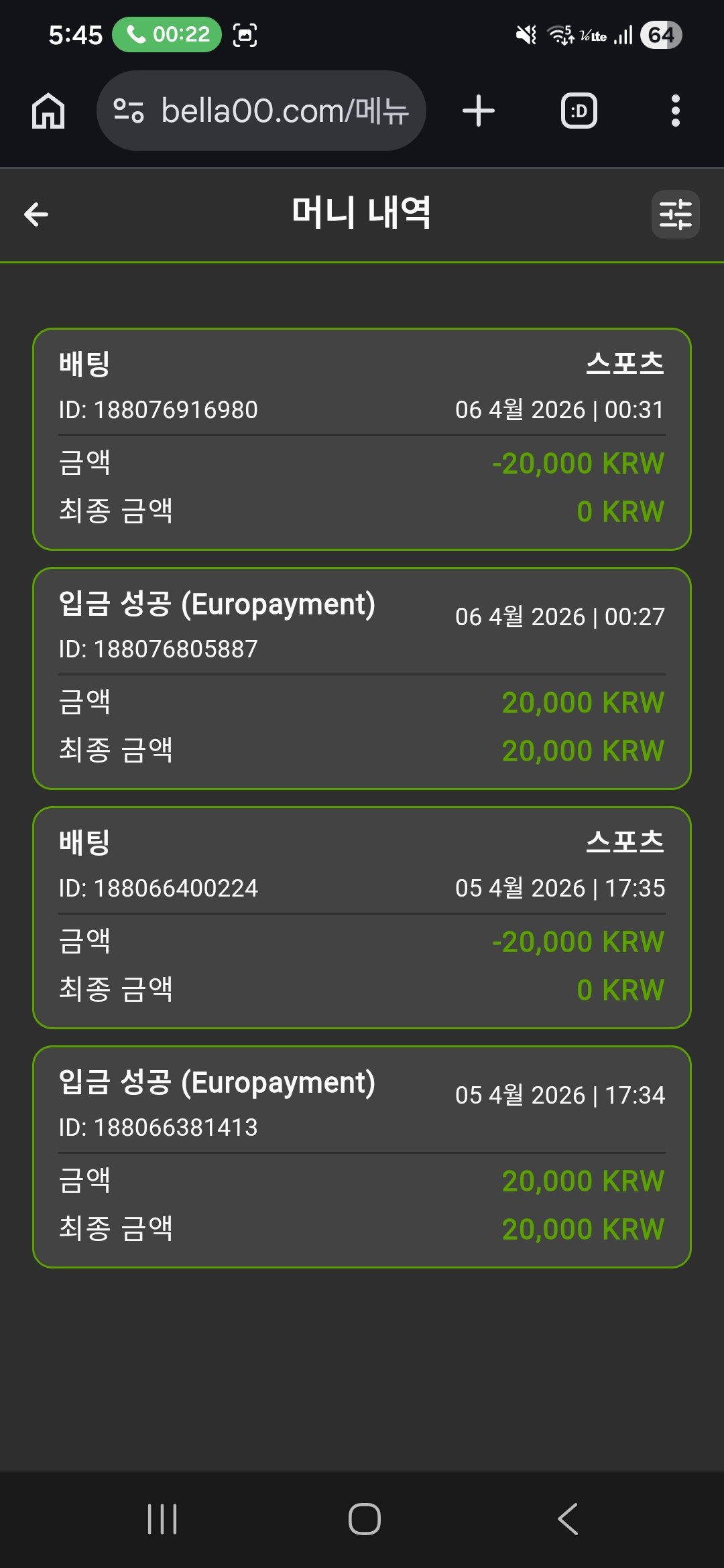The width and height of the screenshot is (724, 1568).
Task: Go back from the 머니 내역 page
Action: tap(36, 214)
